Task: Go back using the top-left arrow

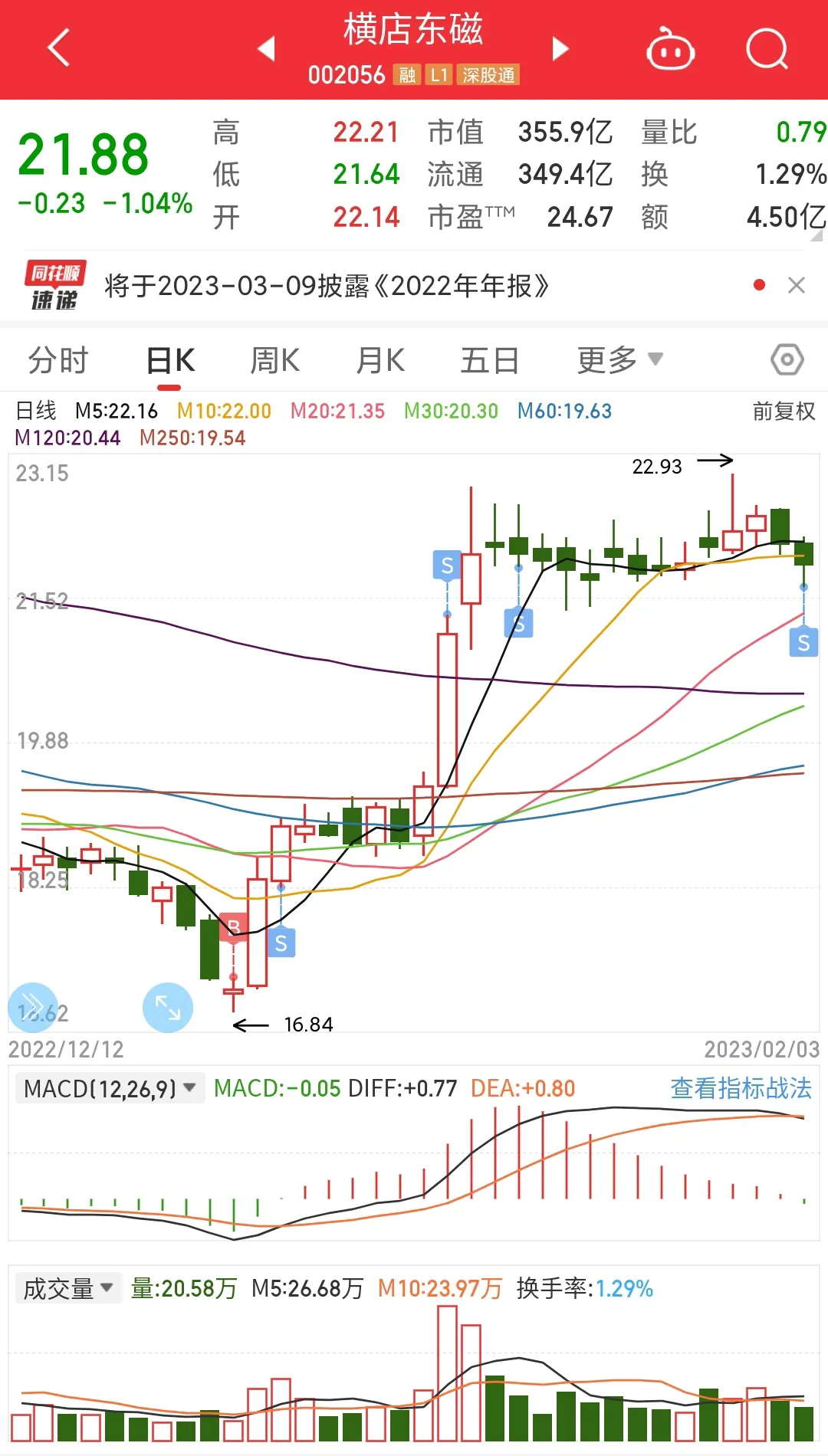Action: coord(59,48)
